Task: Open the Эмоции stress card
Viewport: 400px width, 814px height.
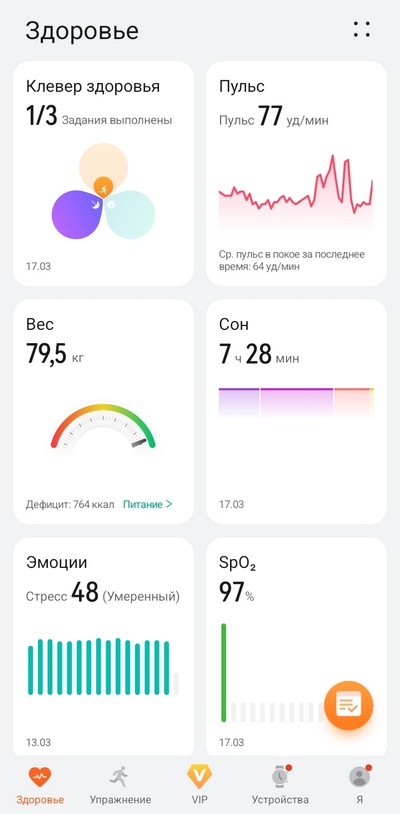Action: tap(103, 646)
